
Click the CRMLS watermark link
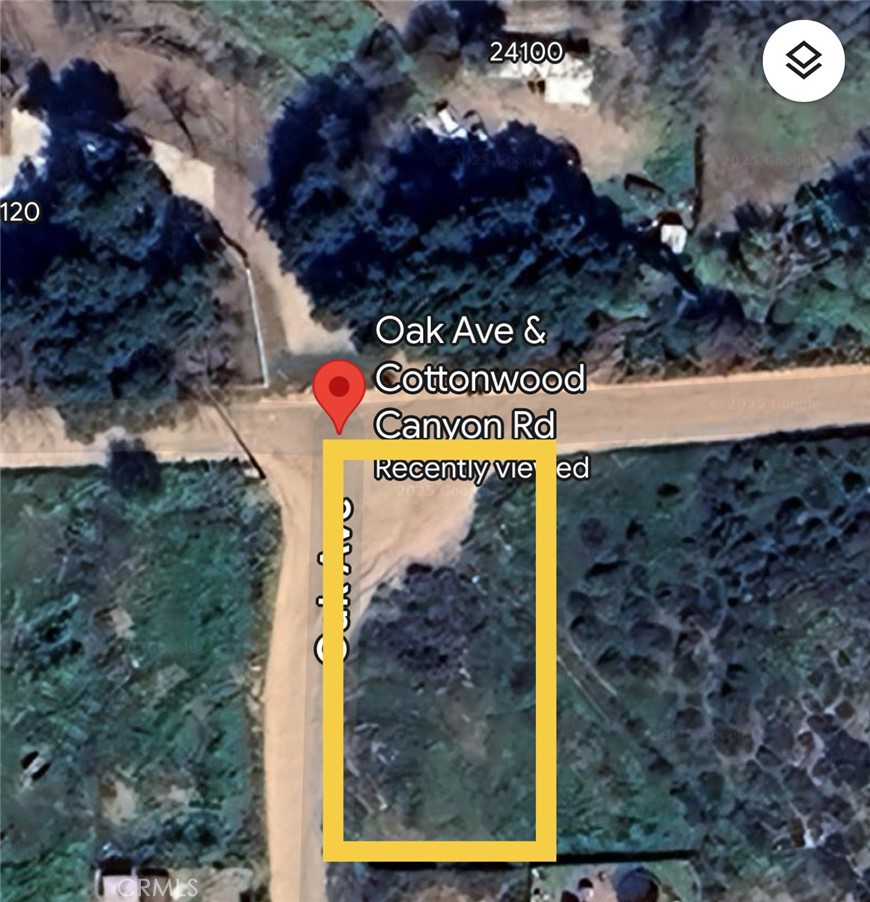pos(155,886)
